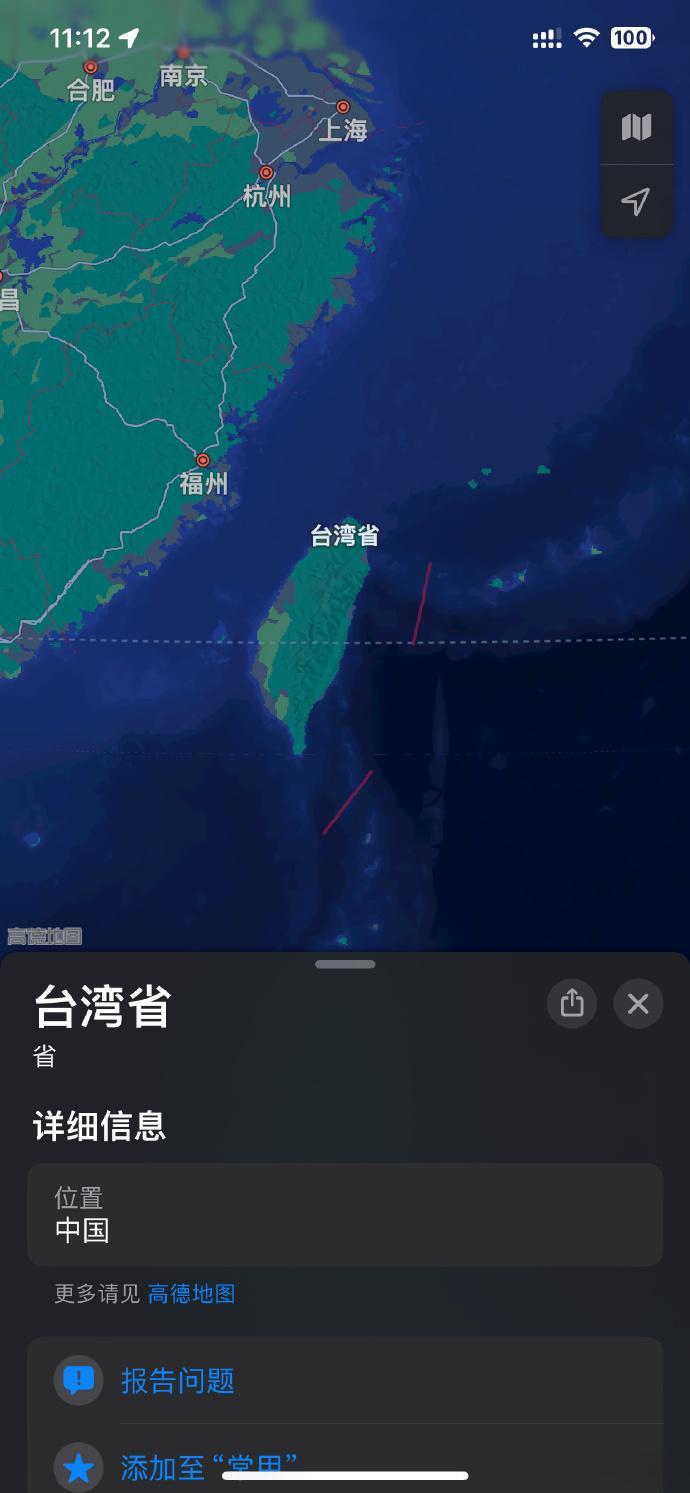The width and height of the screenshot is (690, 1493).
Task: Close the 台湾省 place card
Action: coord(638,1003)
